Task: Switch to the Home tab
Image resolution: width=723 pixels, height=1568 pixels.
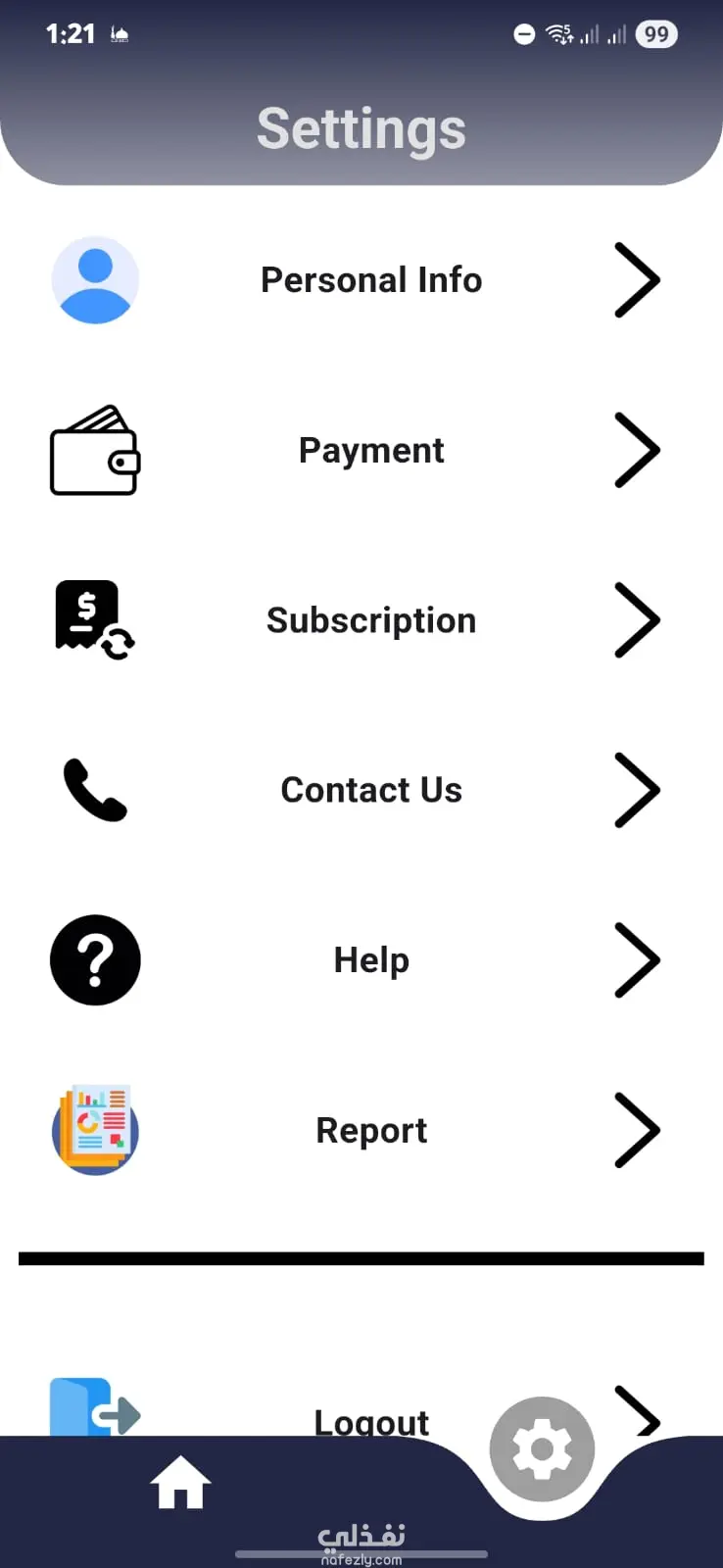Action: pyautogui.click(x=180, y=1483)
